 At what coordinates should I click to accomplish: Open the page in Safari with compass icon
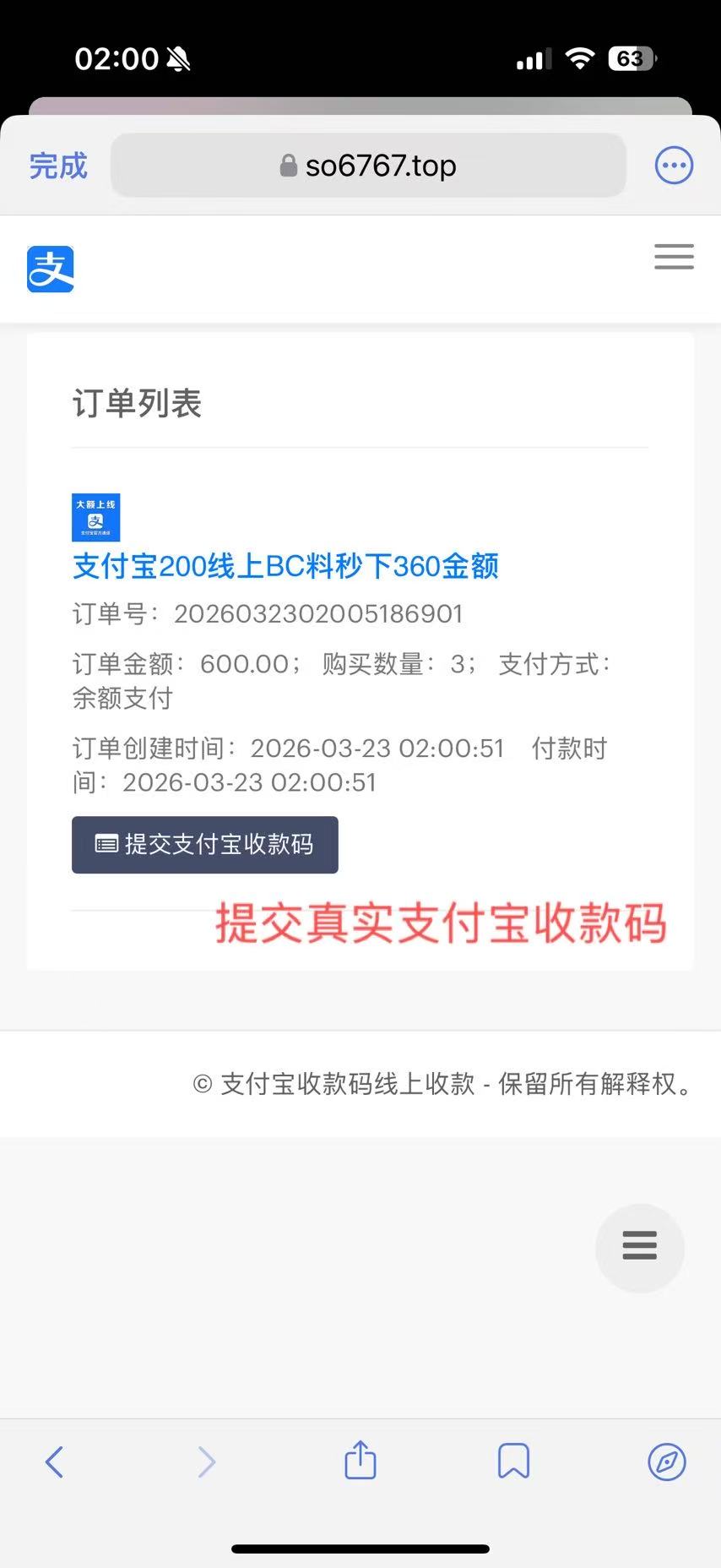pyautogui.click(x=667, y=1462)
